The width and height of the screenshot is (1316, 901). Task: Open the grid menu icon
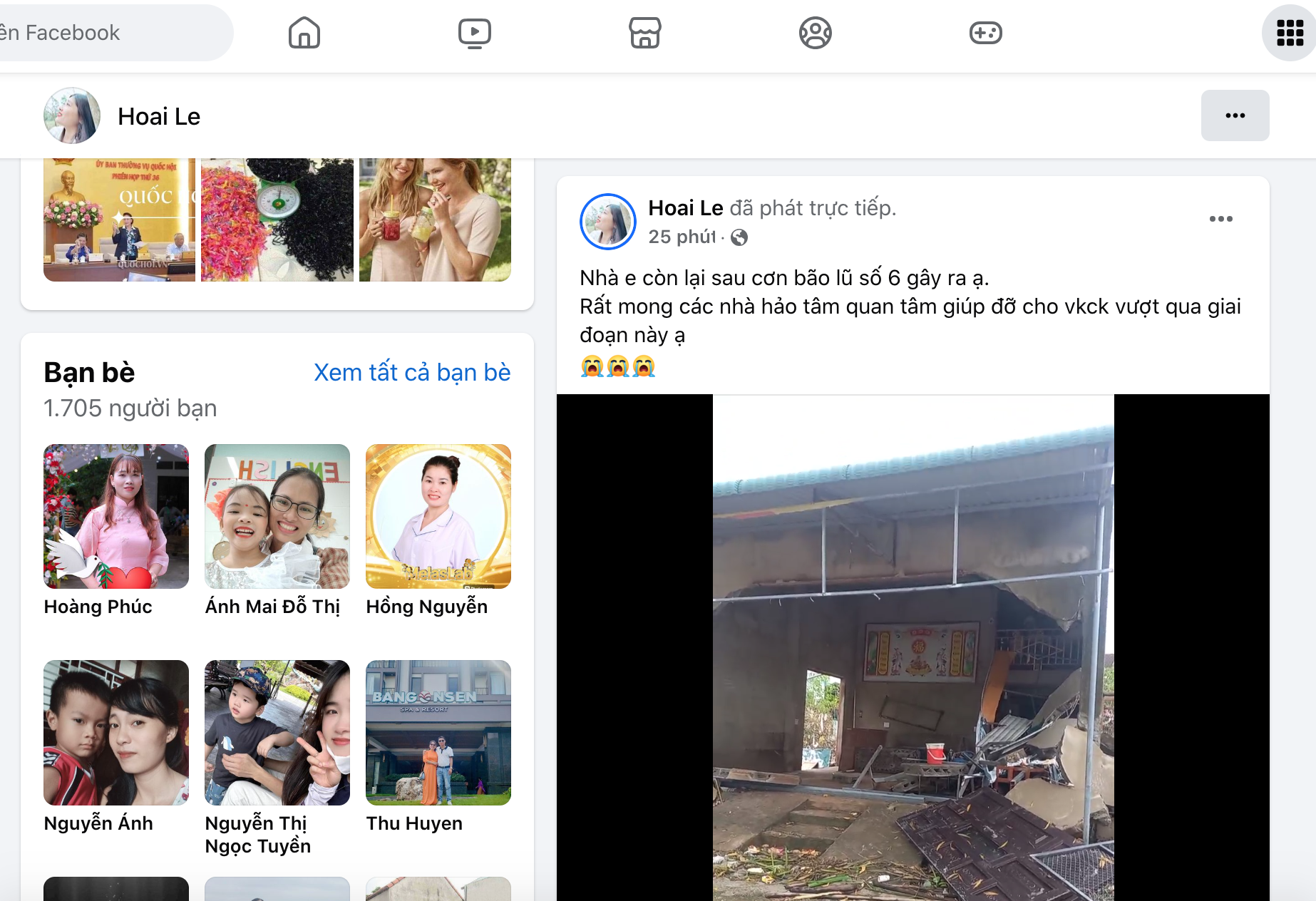coord(1290,33)
